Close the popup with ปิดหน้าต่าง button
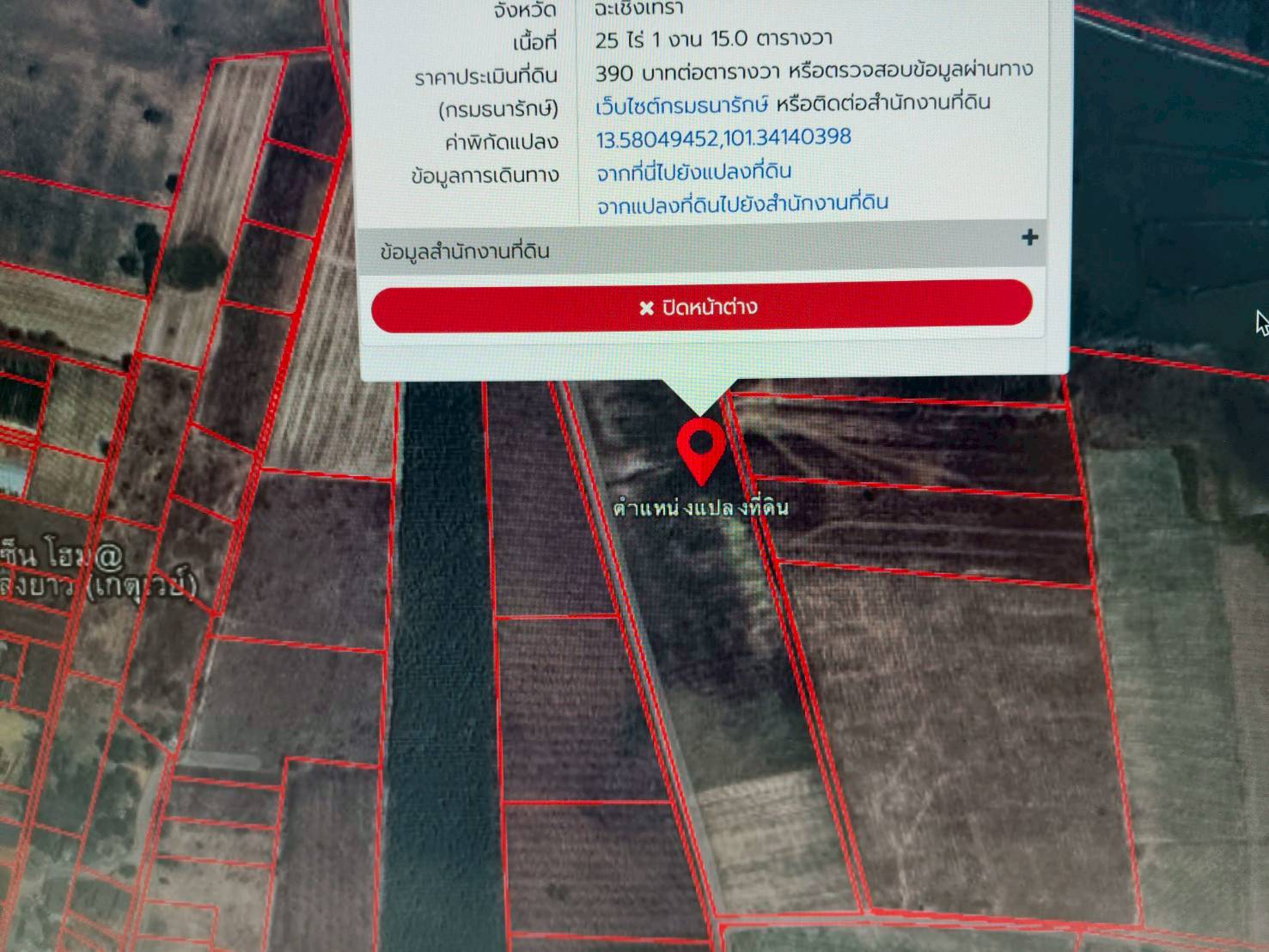Image resolution: width=1269 pixels, height=952 pixels. (x=700, y=307)
